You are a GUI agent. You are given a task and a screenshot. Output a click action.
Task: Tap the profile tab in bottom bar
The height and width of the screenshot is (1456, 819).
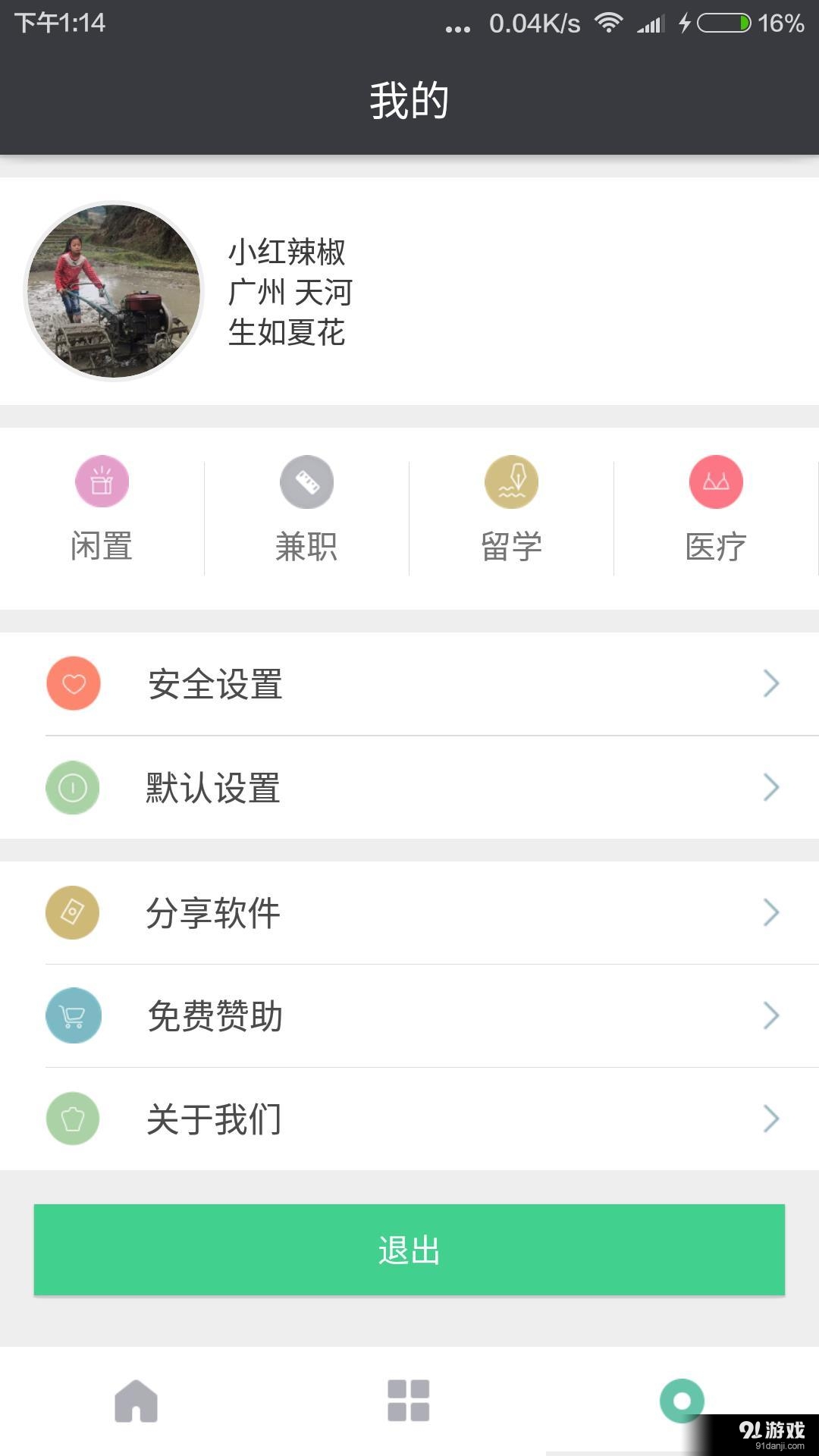[682, 1401]
